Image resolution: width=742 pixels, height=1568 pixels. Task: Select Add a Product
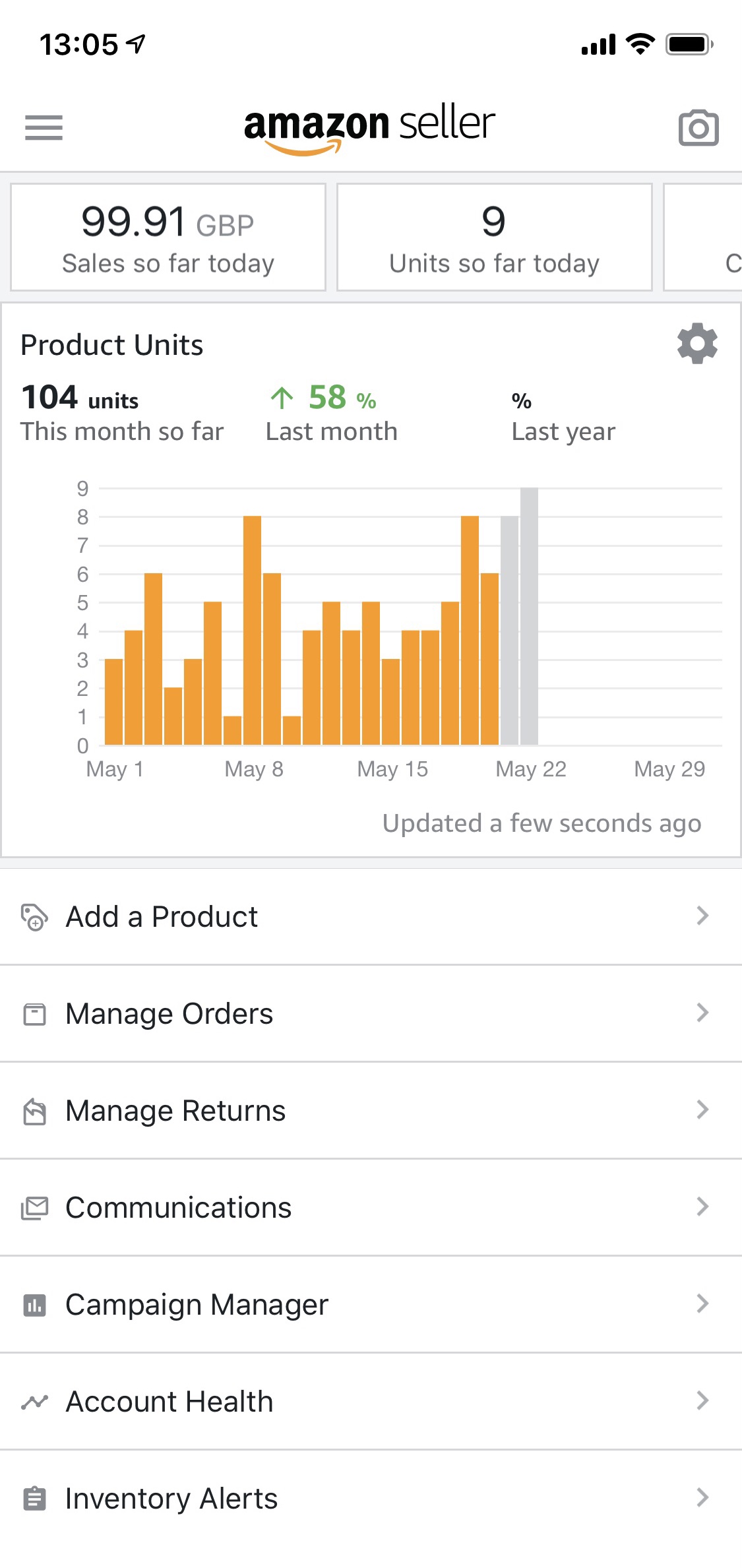[x=371, y=916]
